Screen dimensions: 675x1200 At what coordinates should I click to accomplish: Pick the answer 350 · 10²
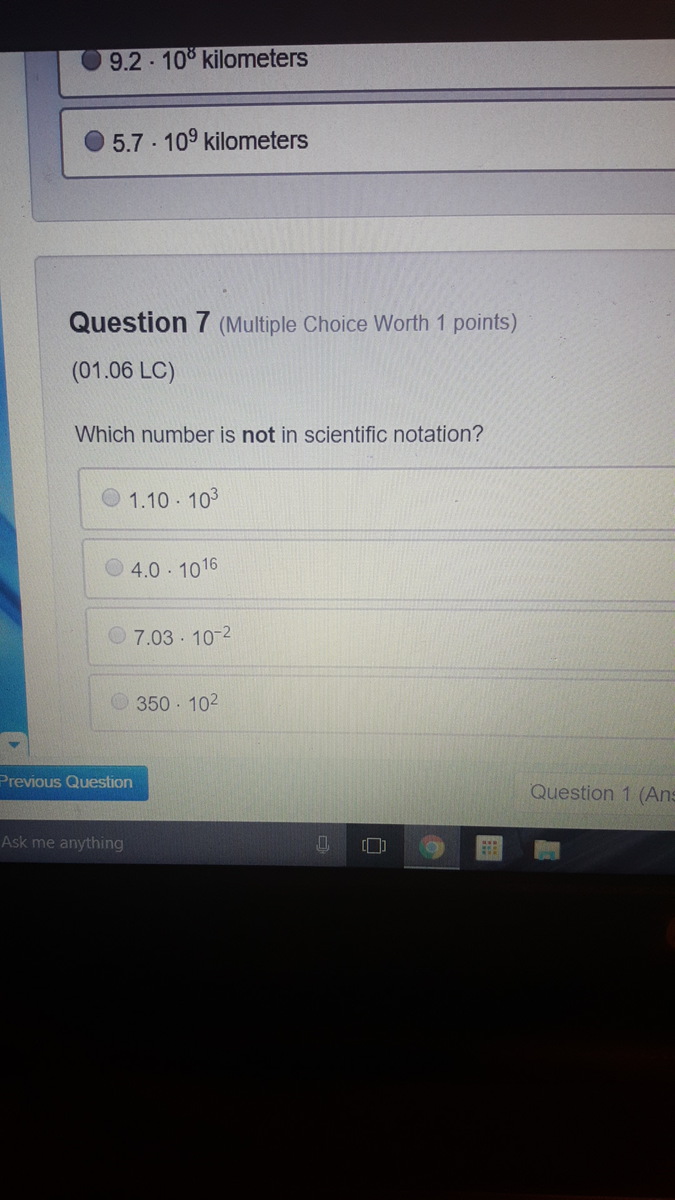121,702
